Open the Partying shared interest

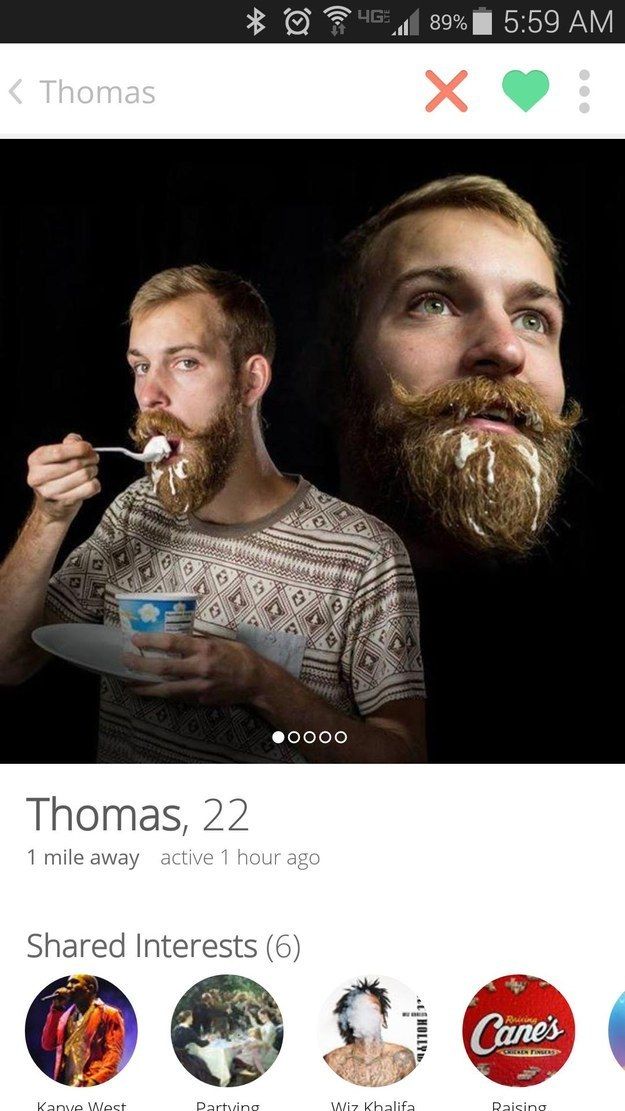coord(227,1030)
